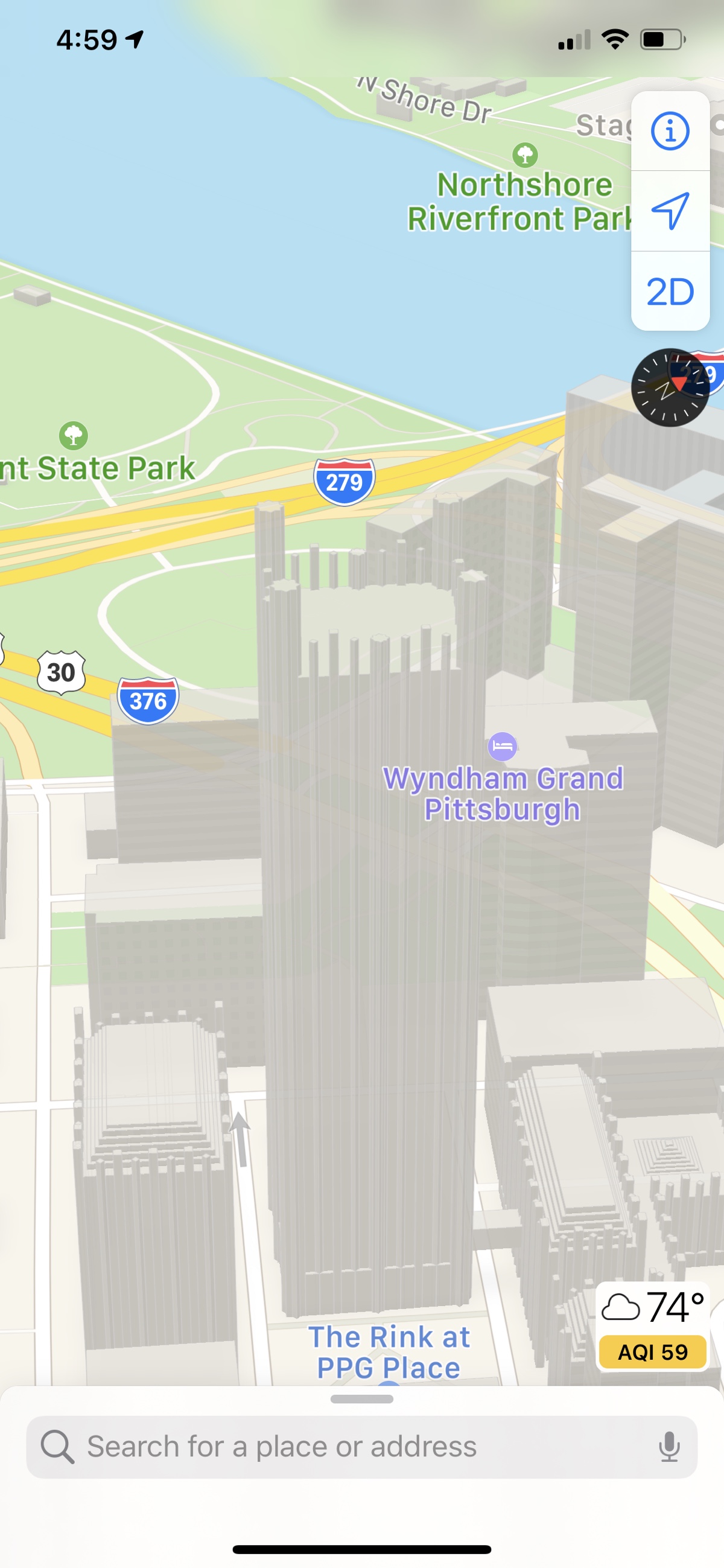
Task: Open The Rink at PPG Place marker
Action: (x=389, y=1353)
